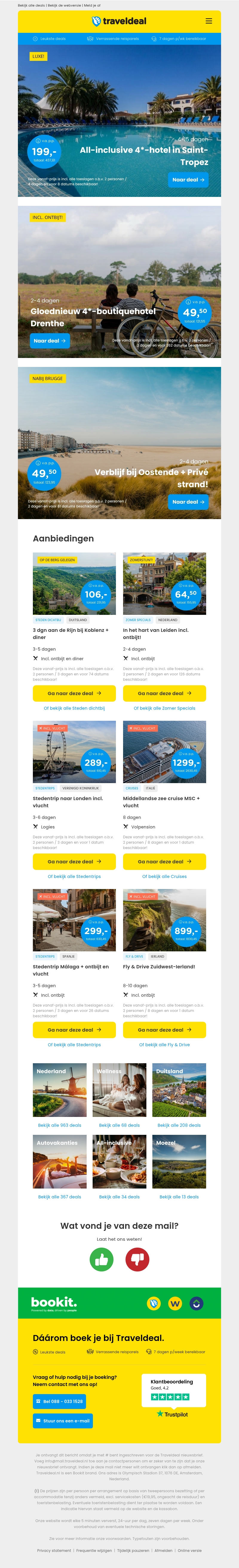Open the Oostende 'Naar deal' button
This screenshot has height=1568, width=239.
188,501
